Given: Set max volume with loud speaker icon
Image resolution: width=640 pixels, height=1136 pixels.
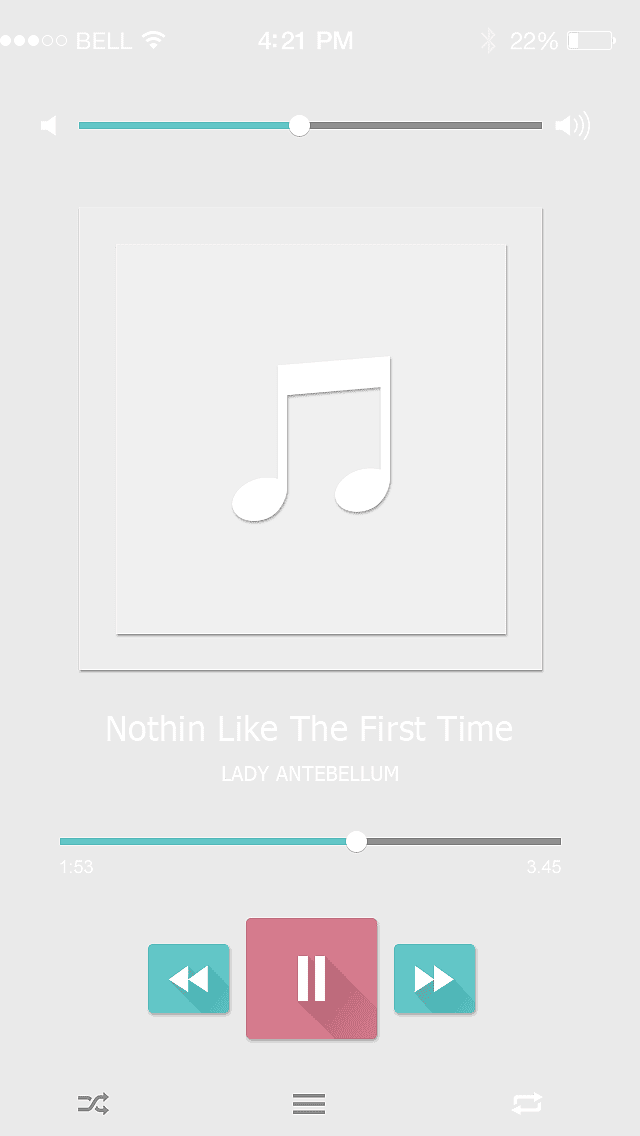Looking at the screenshot, I should pyautogui.click(x=573, y=125).
